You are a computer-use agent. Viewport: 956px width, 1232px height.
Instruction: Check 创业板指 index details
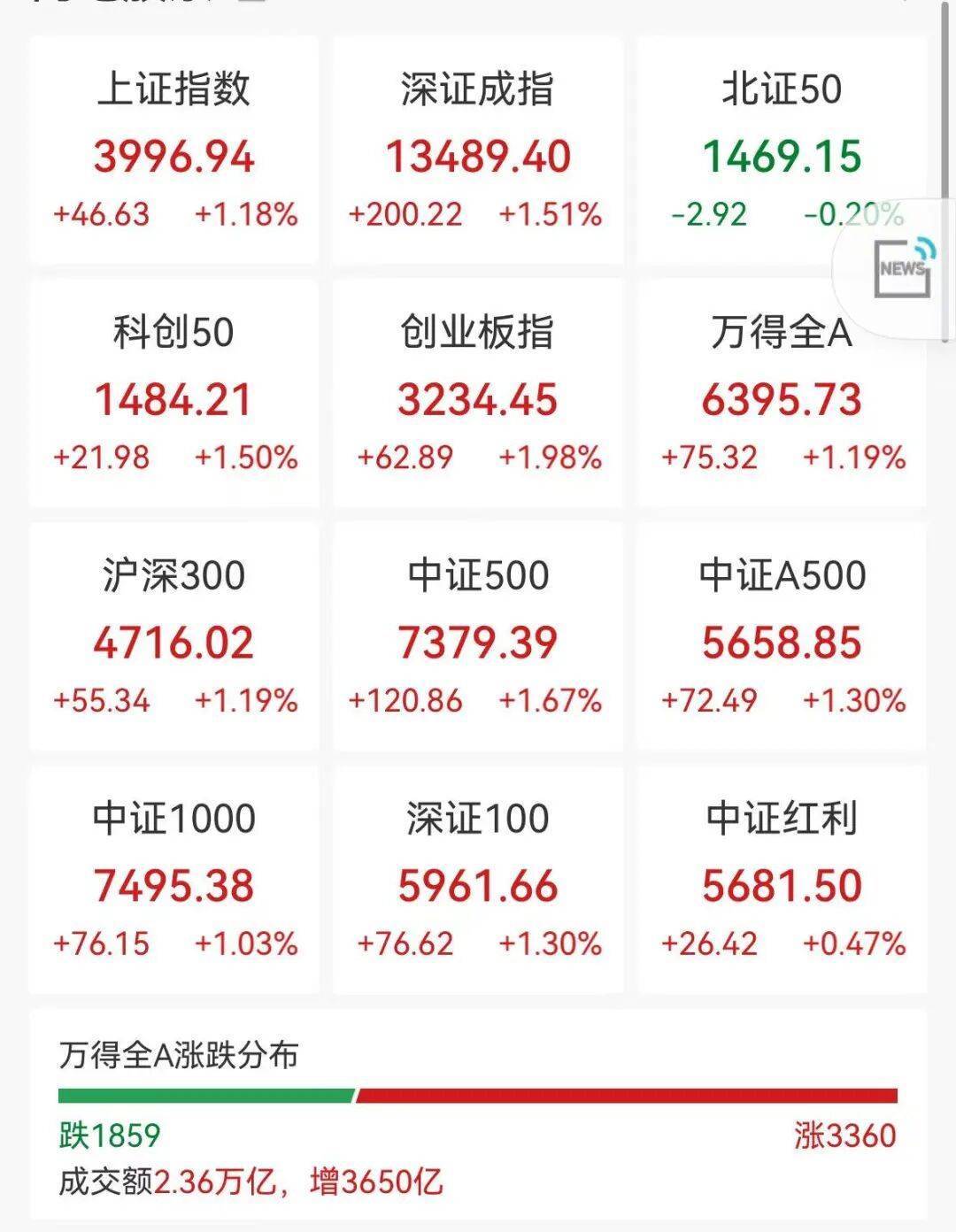pos(478,394)
